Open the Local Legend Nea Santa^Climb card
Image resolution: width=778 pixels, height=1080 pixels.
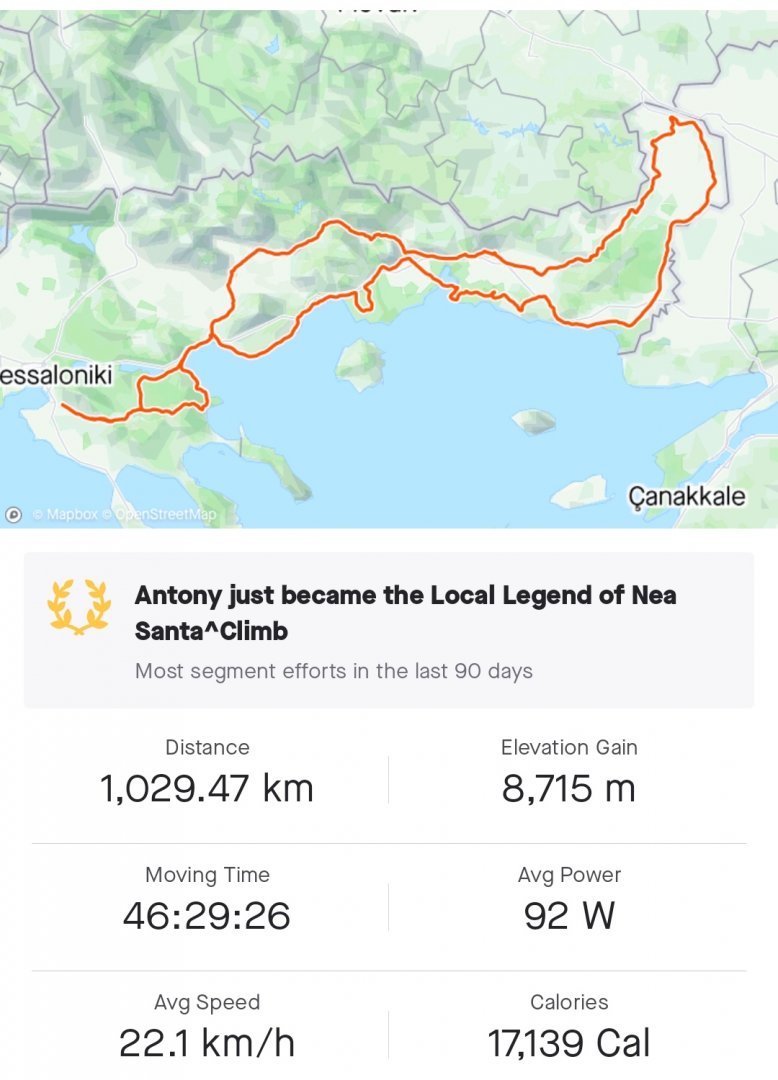tap(389, 630)
